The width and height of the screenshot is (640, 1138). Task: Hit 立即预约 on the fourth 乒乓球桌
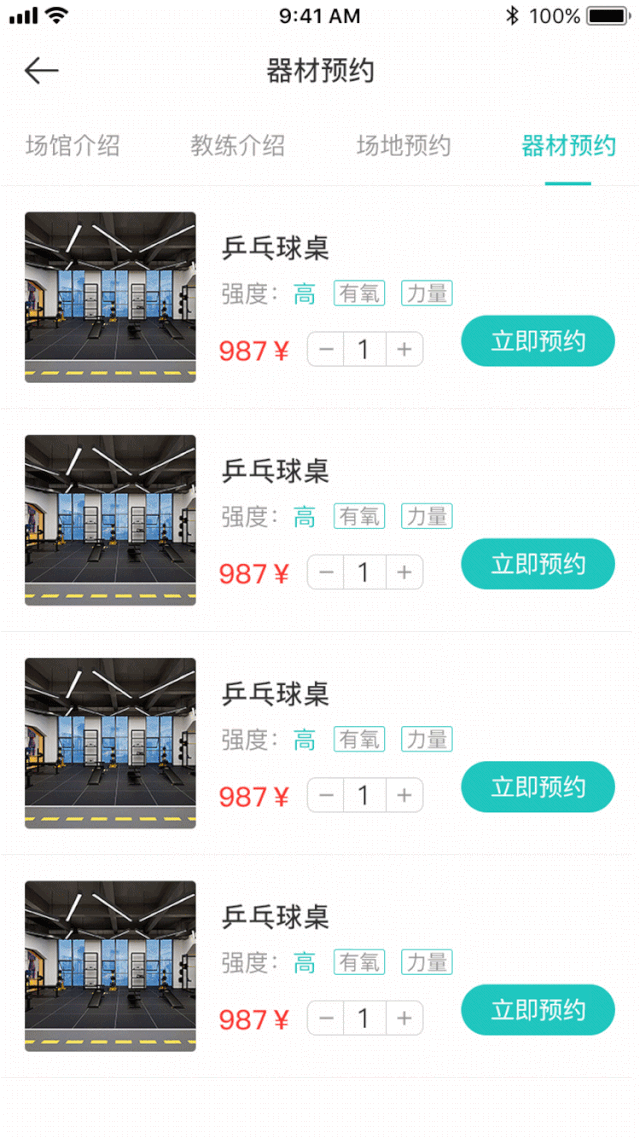coord(538,1010)
